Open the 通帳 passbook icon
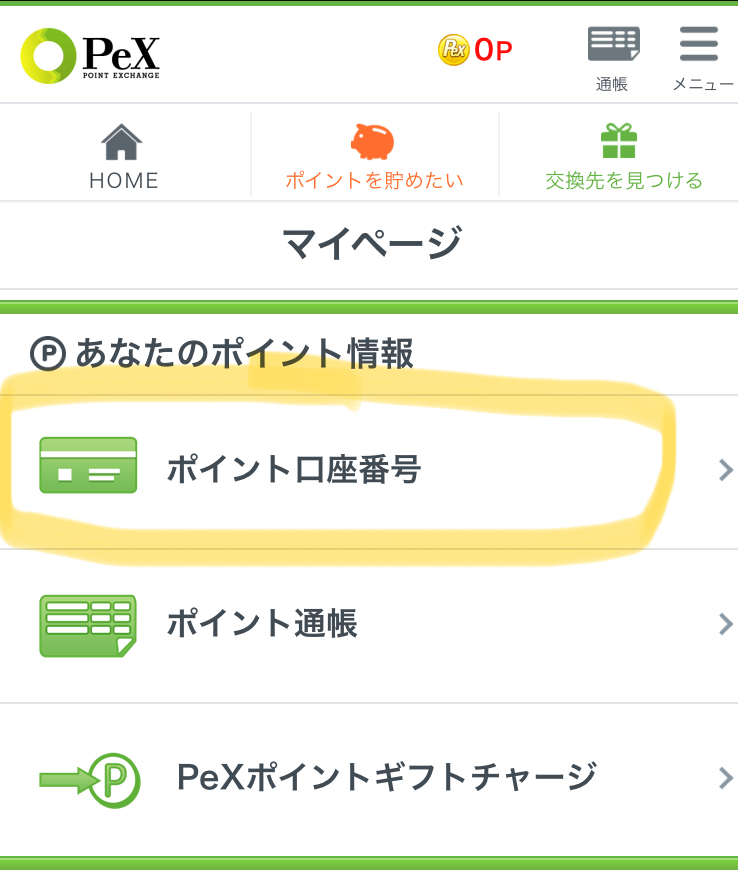The height and width of the screenshot is (876, 738). click(x=612, y=59)
